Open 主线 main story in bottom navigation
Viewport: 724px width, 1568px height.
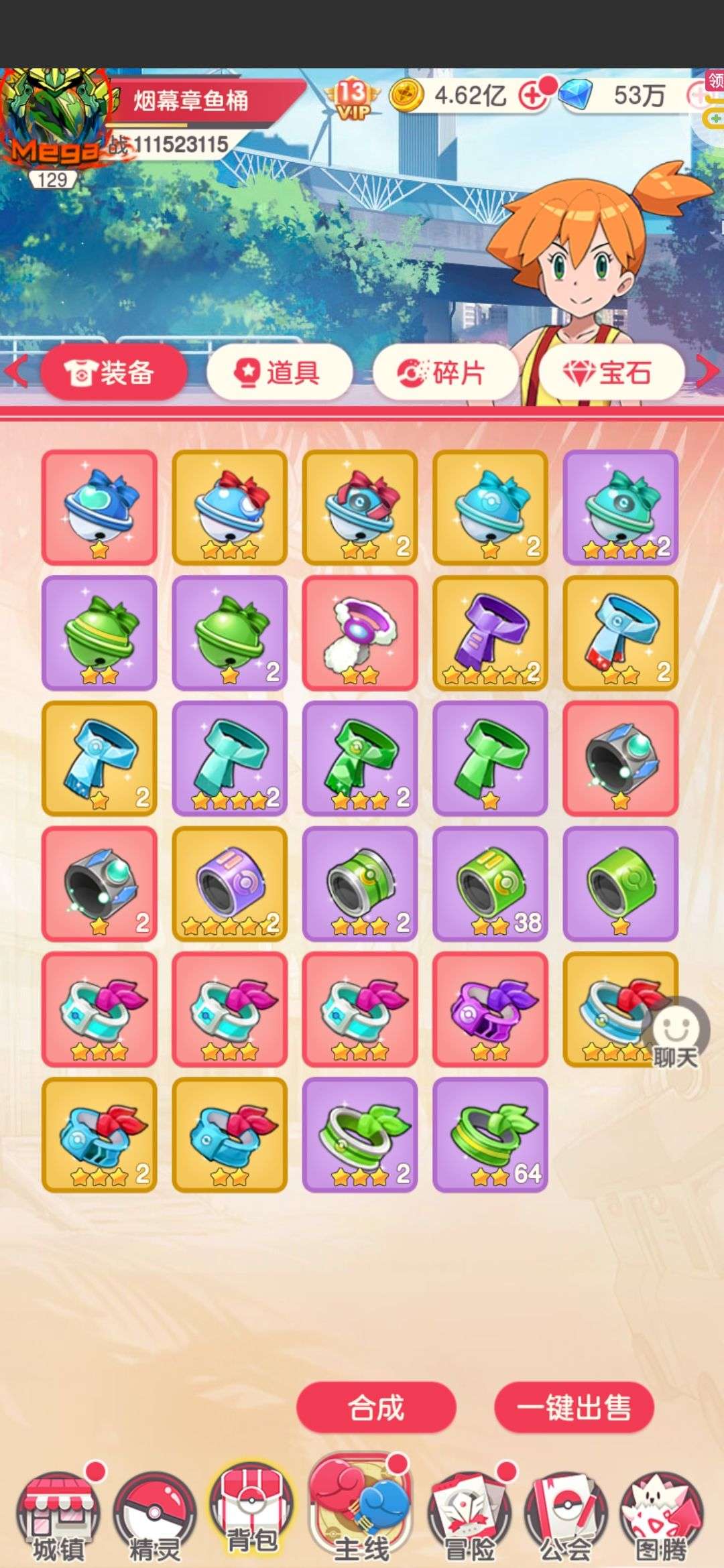click(x=361, y=1511)
